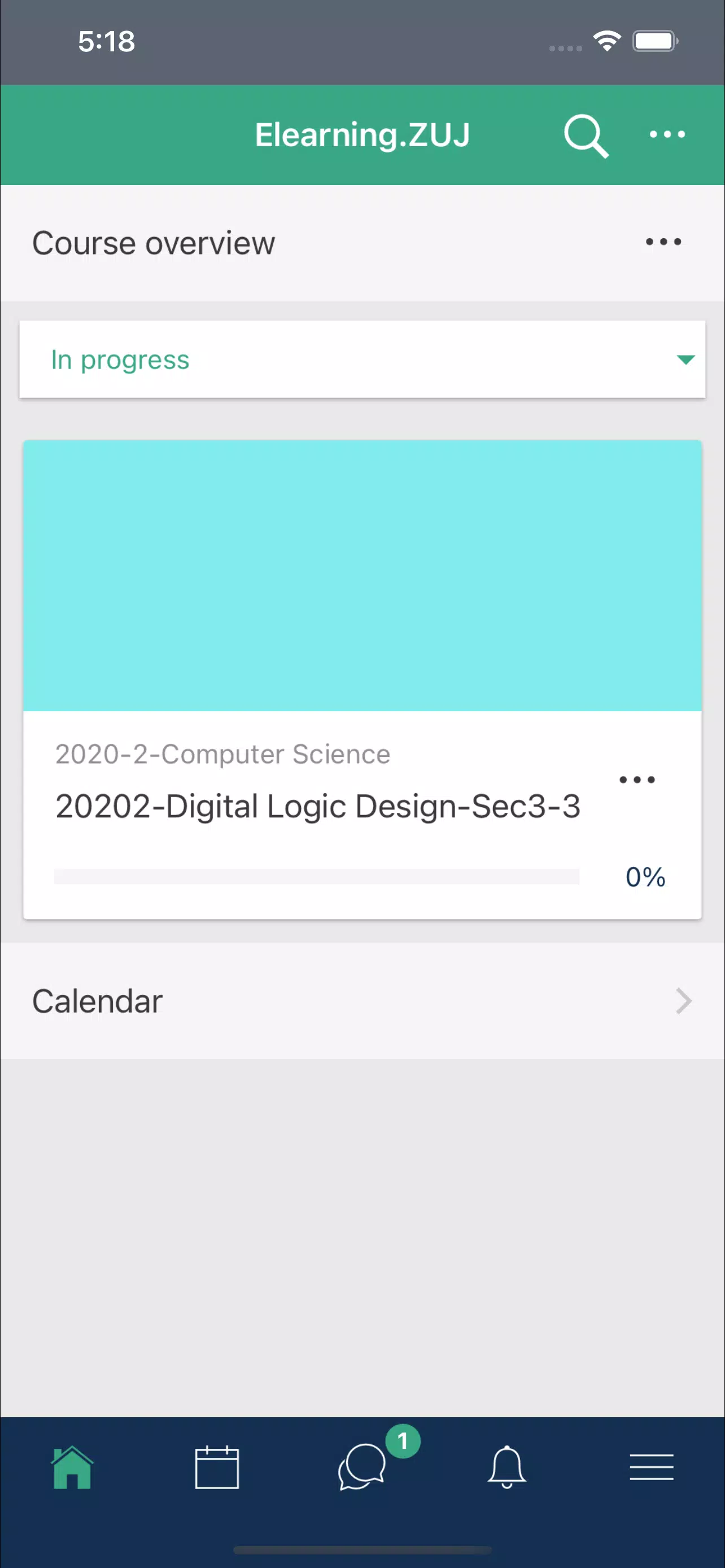
Task: Open the hamburger more menu tab
Action: pos(652,1468)
